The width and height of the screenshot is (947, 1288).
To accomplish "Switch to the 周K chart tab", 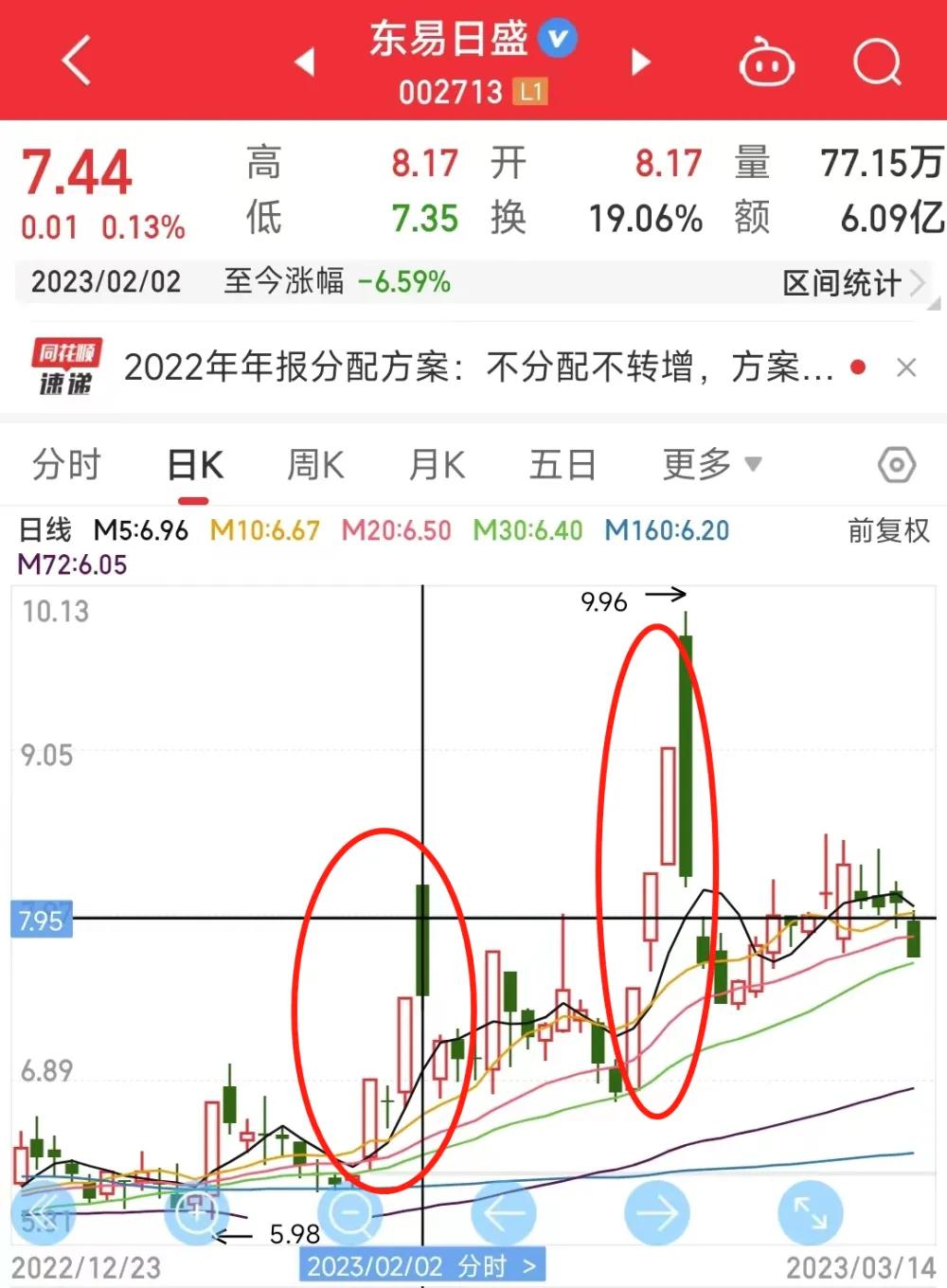I will click(315, 465).
